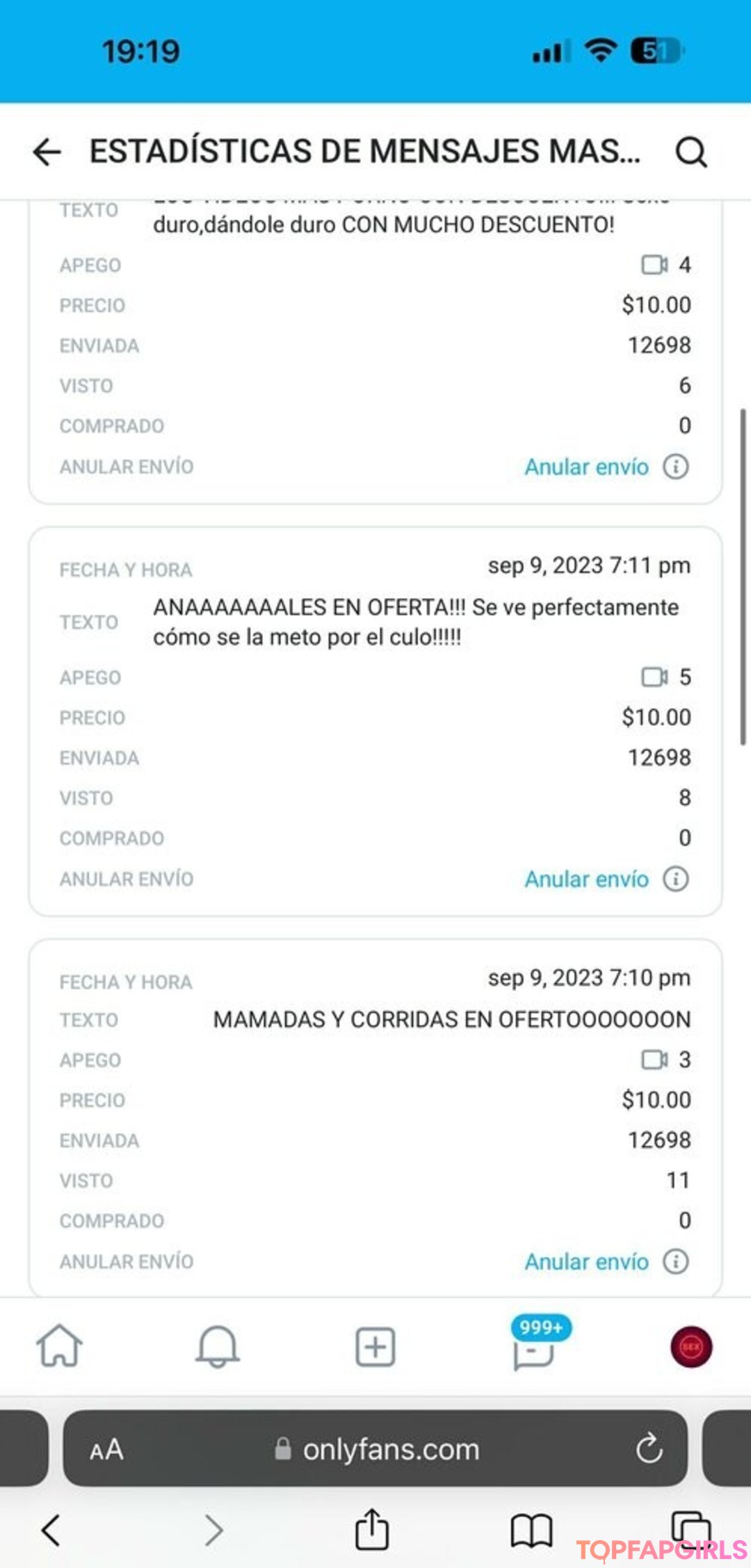Open the info icon next to the 7:11 pm Anular envío

[x=676, y=879]
